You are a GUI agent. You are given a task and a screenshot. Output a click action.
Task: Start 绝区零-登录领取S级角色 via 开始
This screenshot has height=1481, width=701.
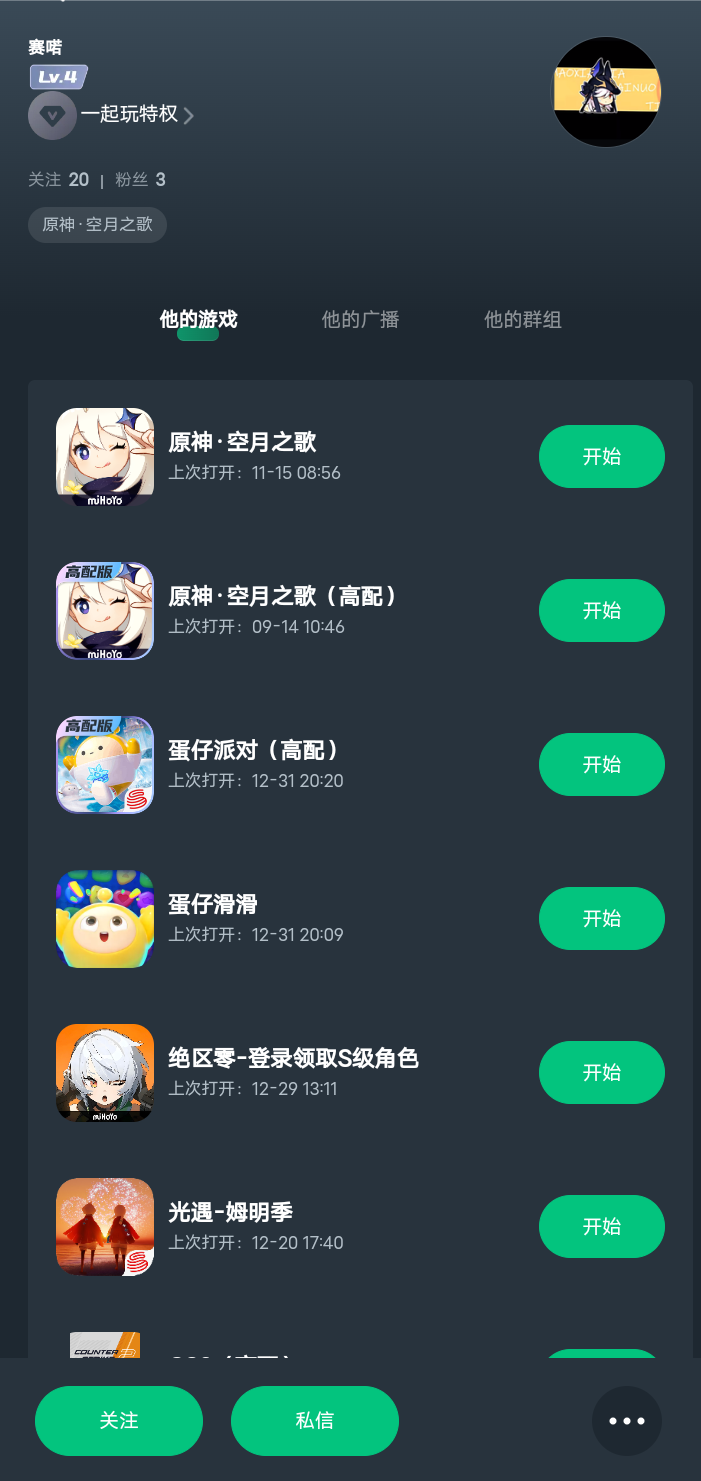tap(601, 1073)
